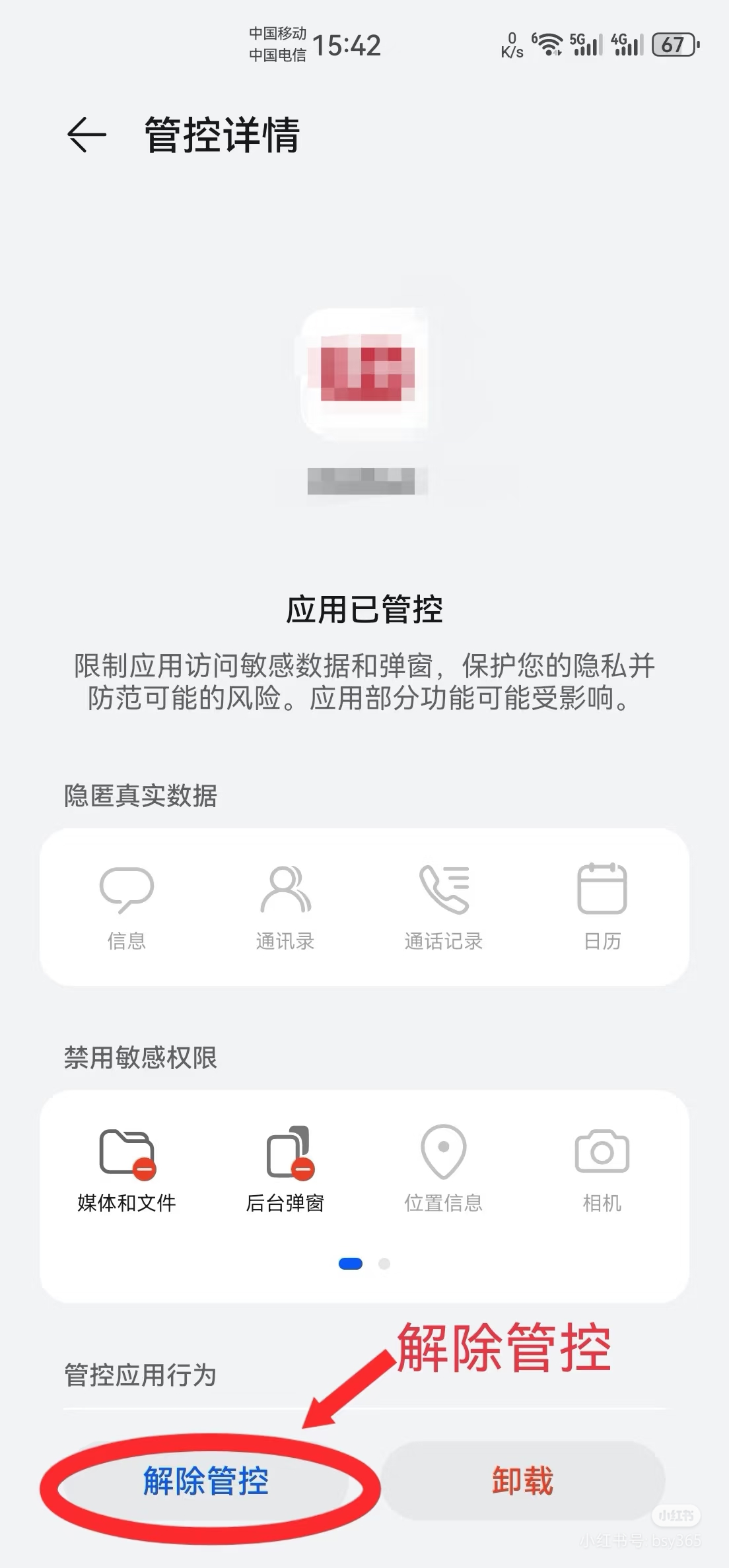Tap the 通讯录 data item
The height and width of the screenshot is (1568, 729).
click(285, 907)
